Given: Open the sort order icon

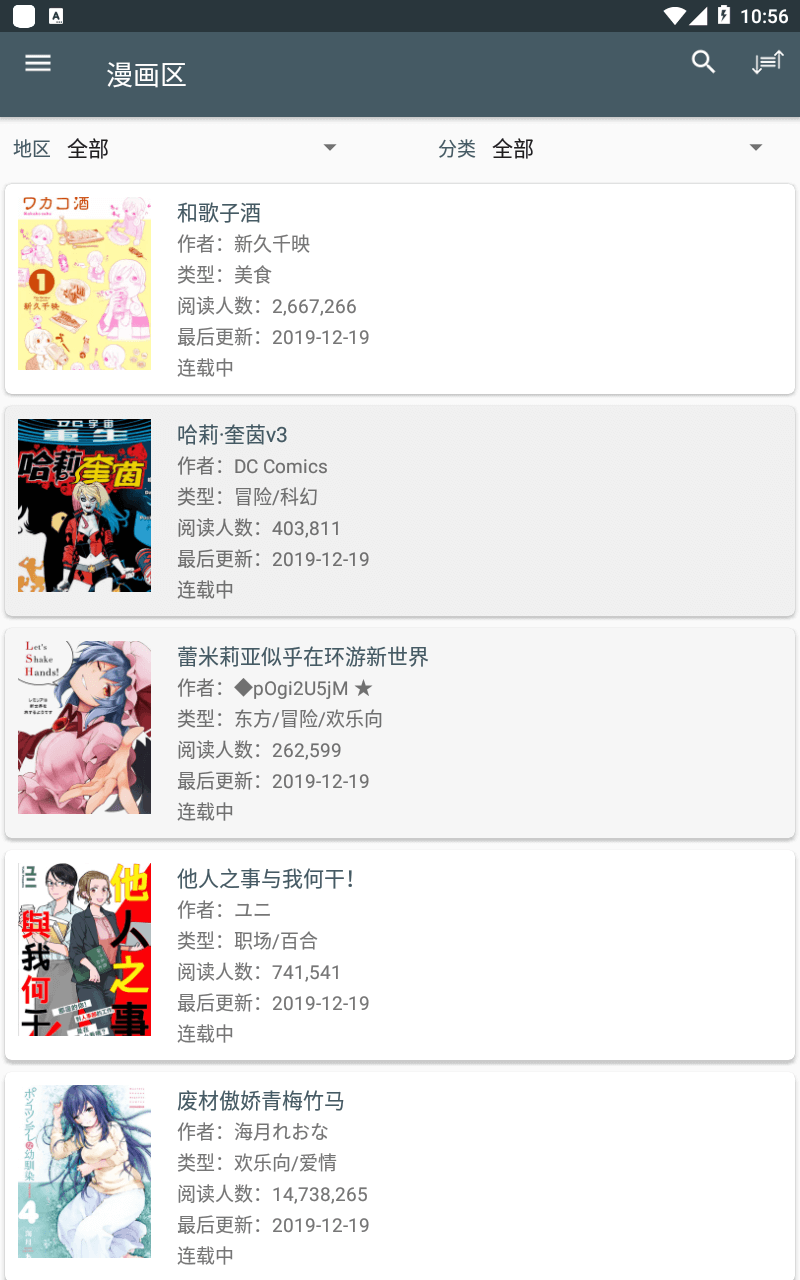Looking at the screenshot, I should pos(768,63).
